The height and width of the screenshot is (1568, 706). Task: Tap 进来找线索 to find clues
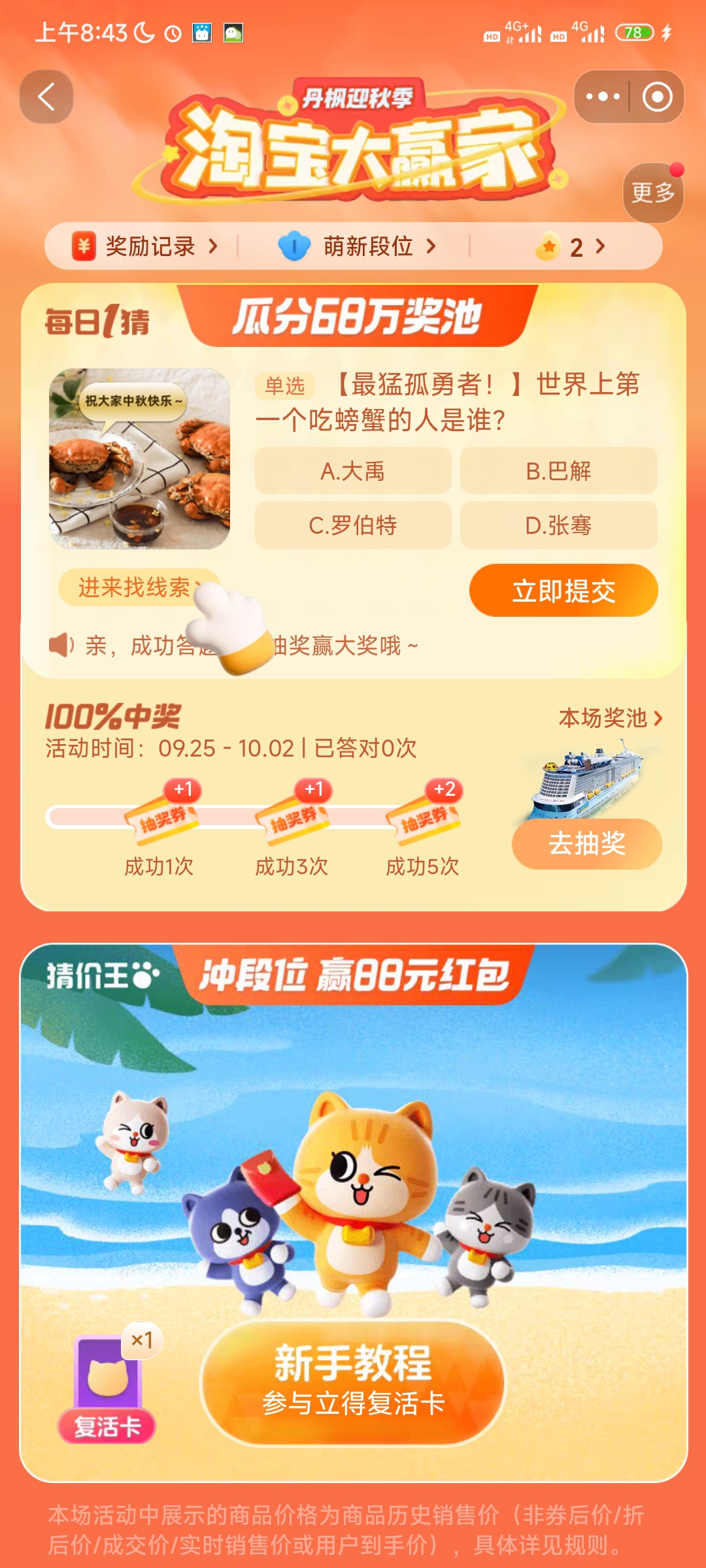134,587
